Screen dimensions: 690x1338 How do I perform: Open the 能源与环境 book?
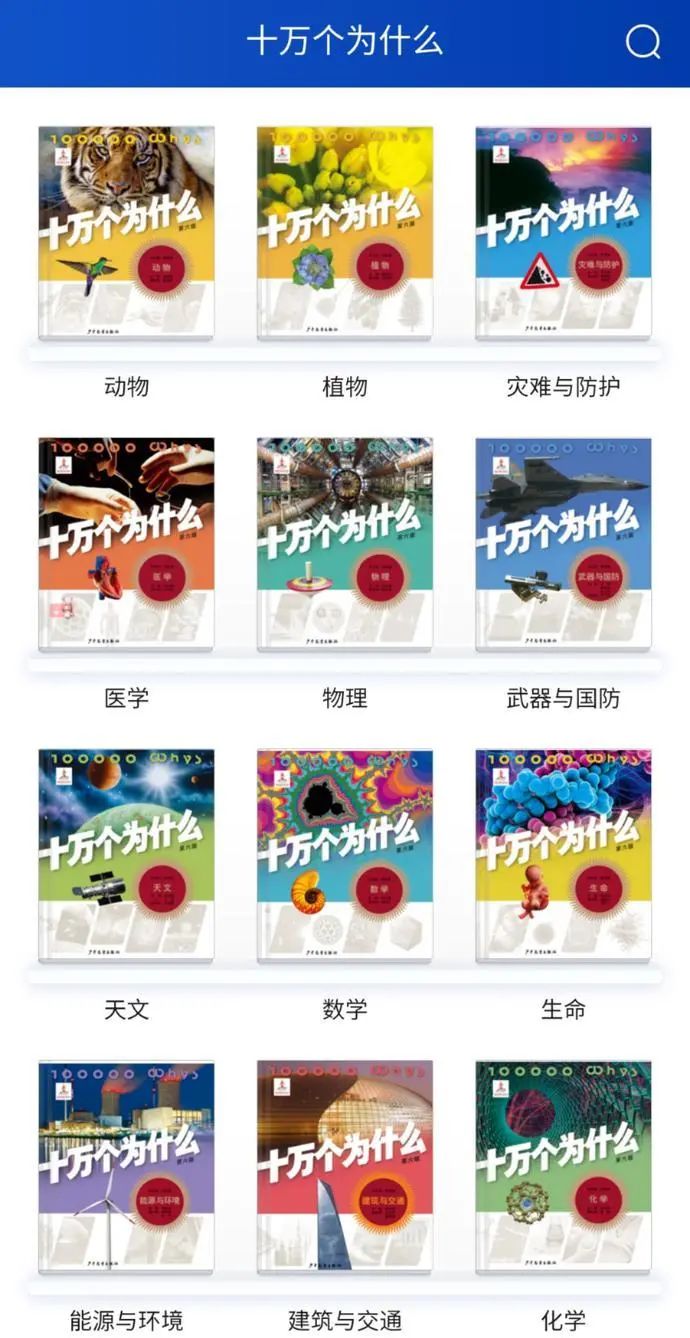coord(126,1168)
